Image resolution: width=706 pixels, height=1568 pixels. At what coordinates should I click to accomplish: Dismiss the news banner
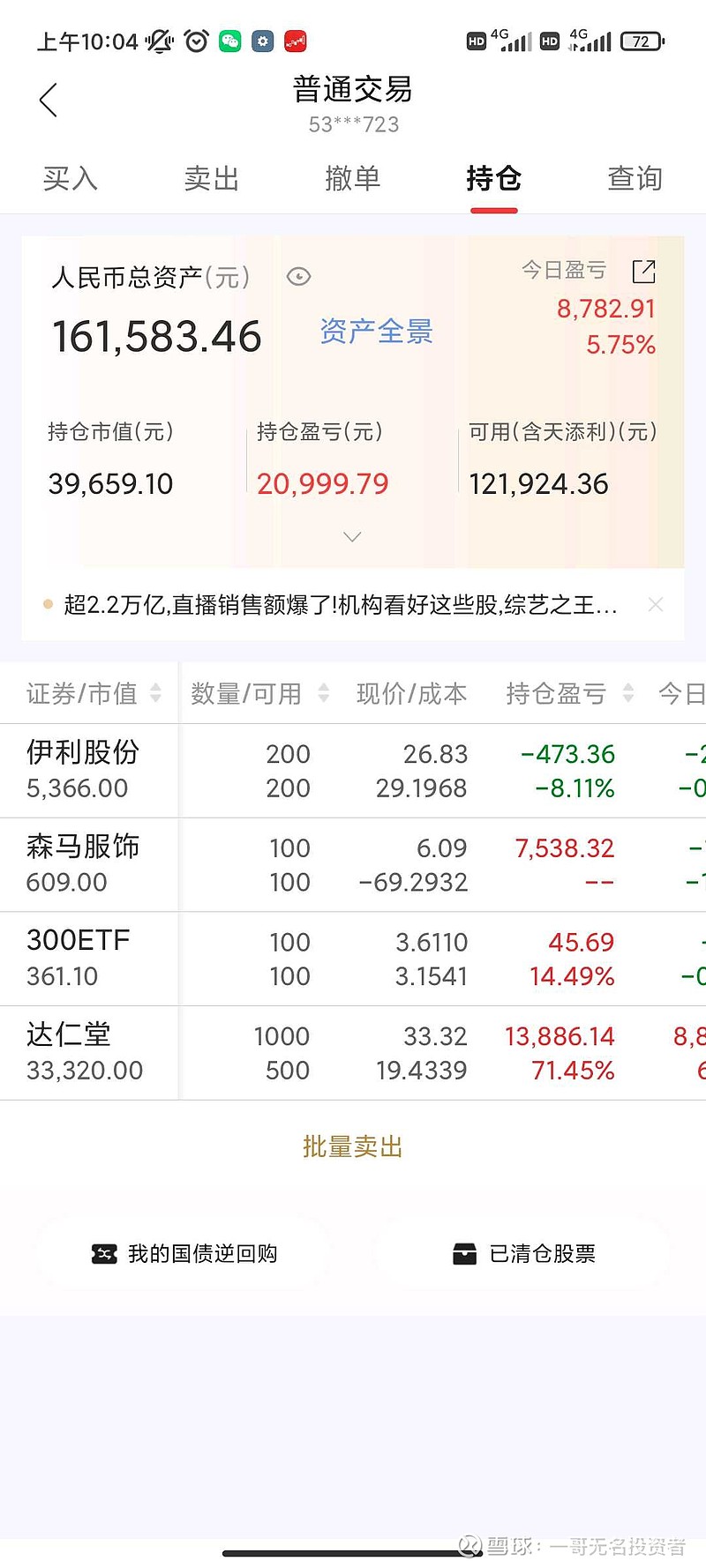point(656,604)
